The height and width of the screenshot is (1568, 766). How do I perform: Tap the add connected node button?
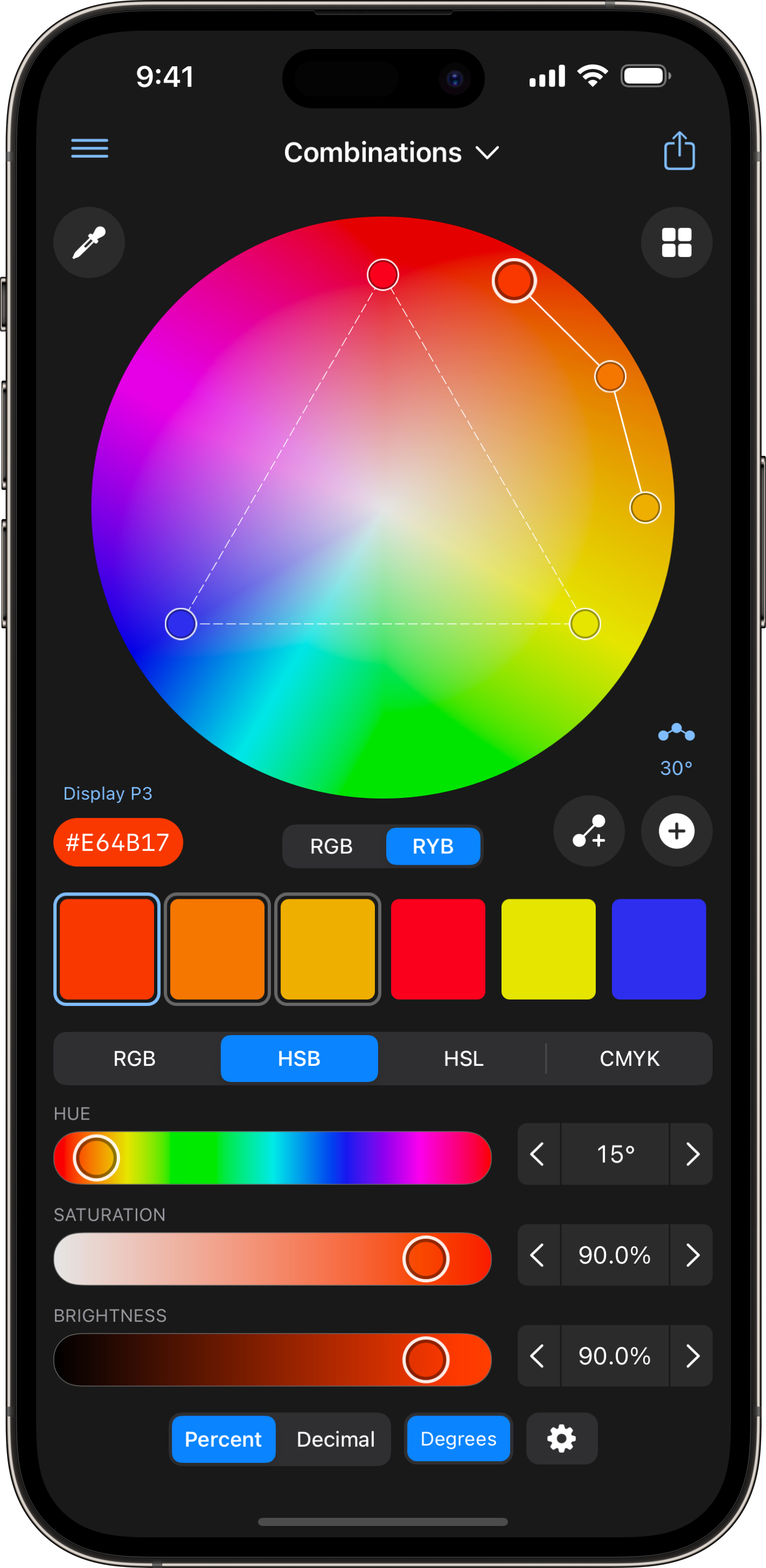click(x=588, y=831)
